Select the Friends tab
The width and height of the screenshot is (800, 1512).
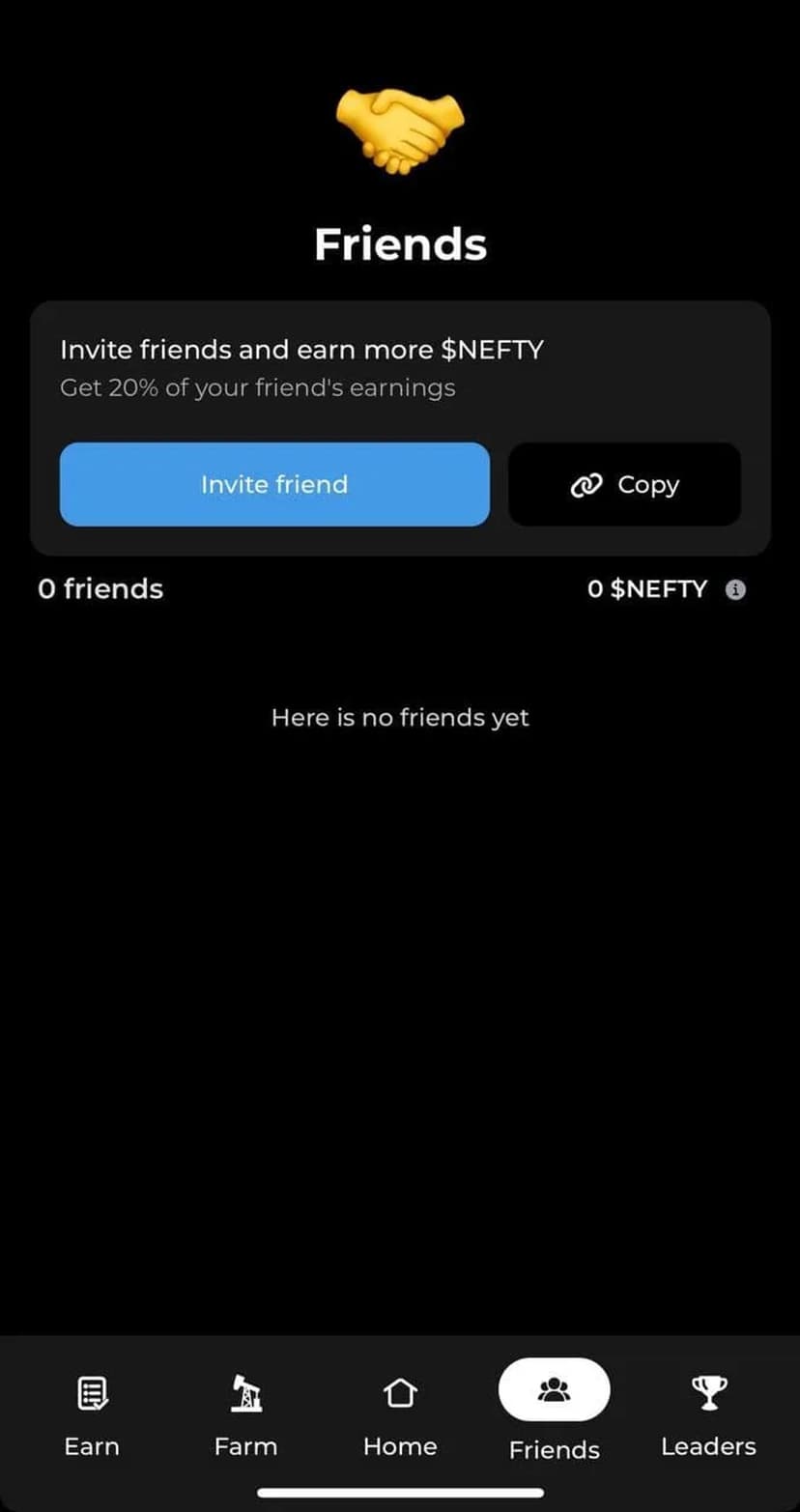coord(554,1413)
